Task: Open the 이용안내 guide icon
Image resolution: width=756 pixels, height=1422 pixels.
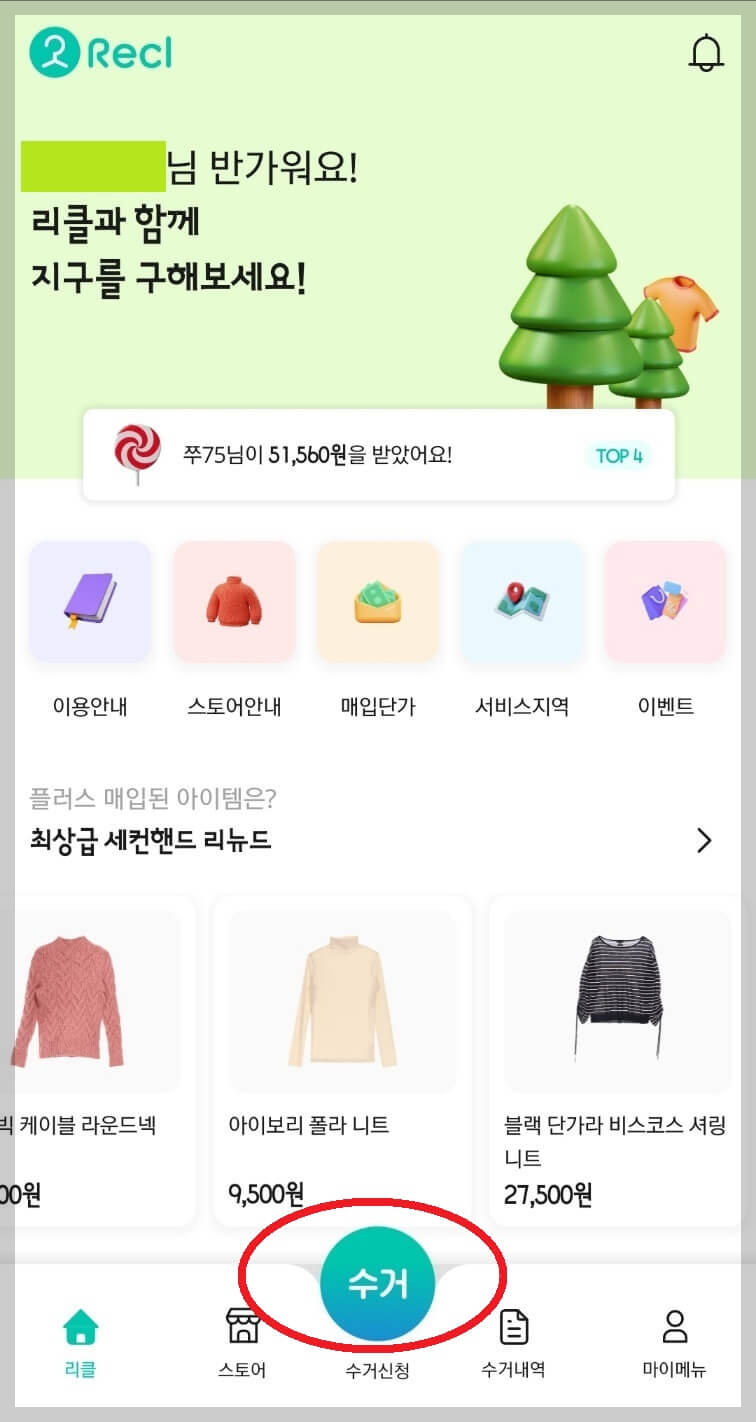Action: [x=90, y=600]
